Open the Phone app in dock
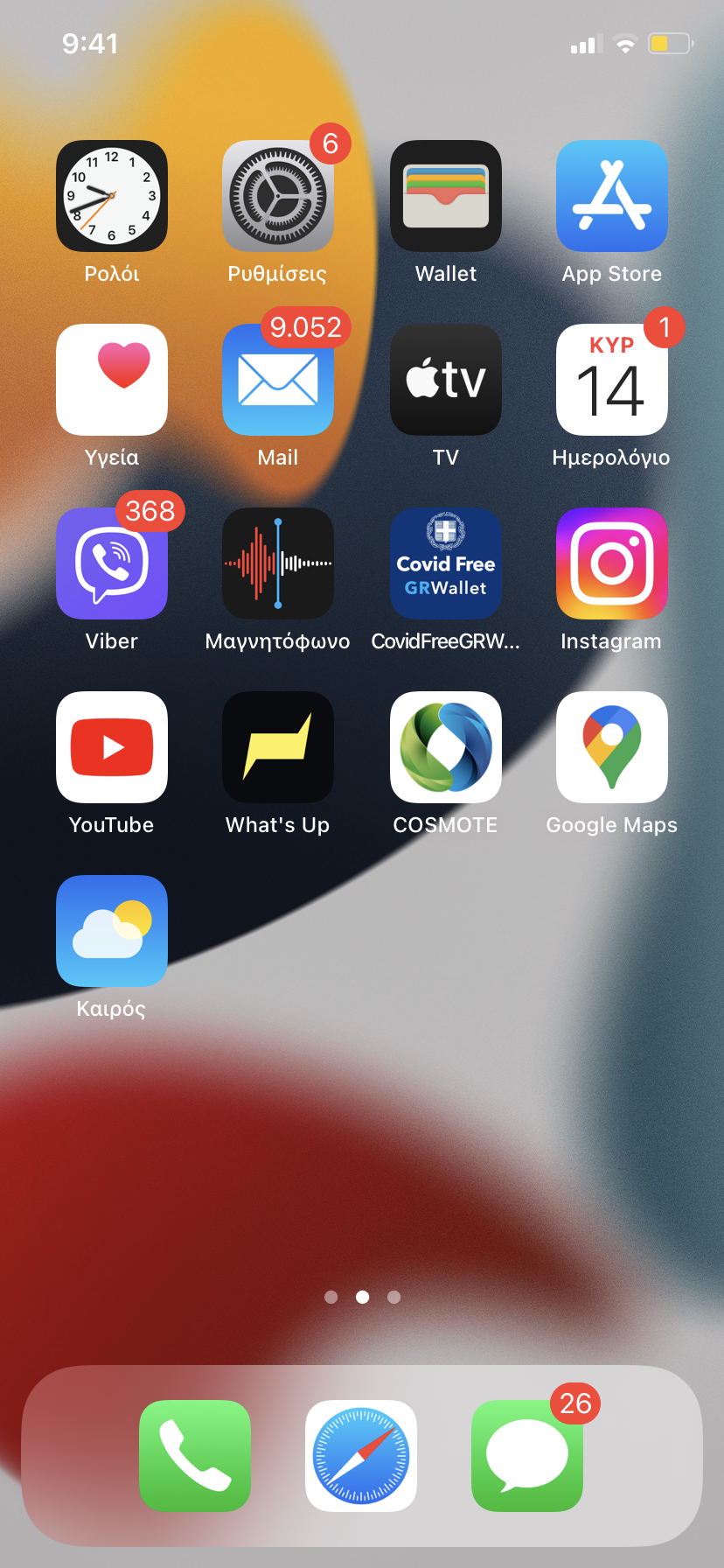Image resolution: width=724 pixels, height=1568 pixels. [195, 1456]
